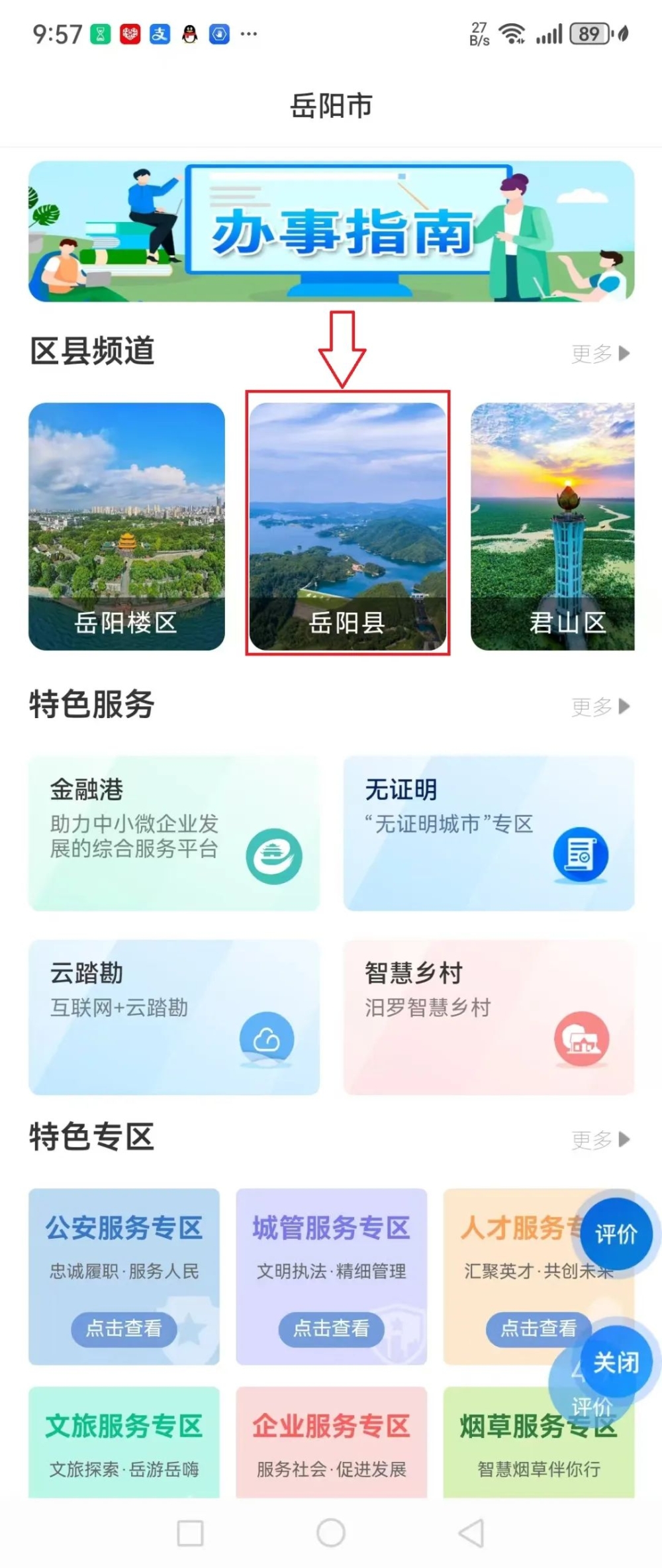The image size is (662, 1568).
Task: Open the 无证明 city zone card
Action: tap(489, 833)
